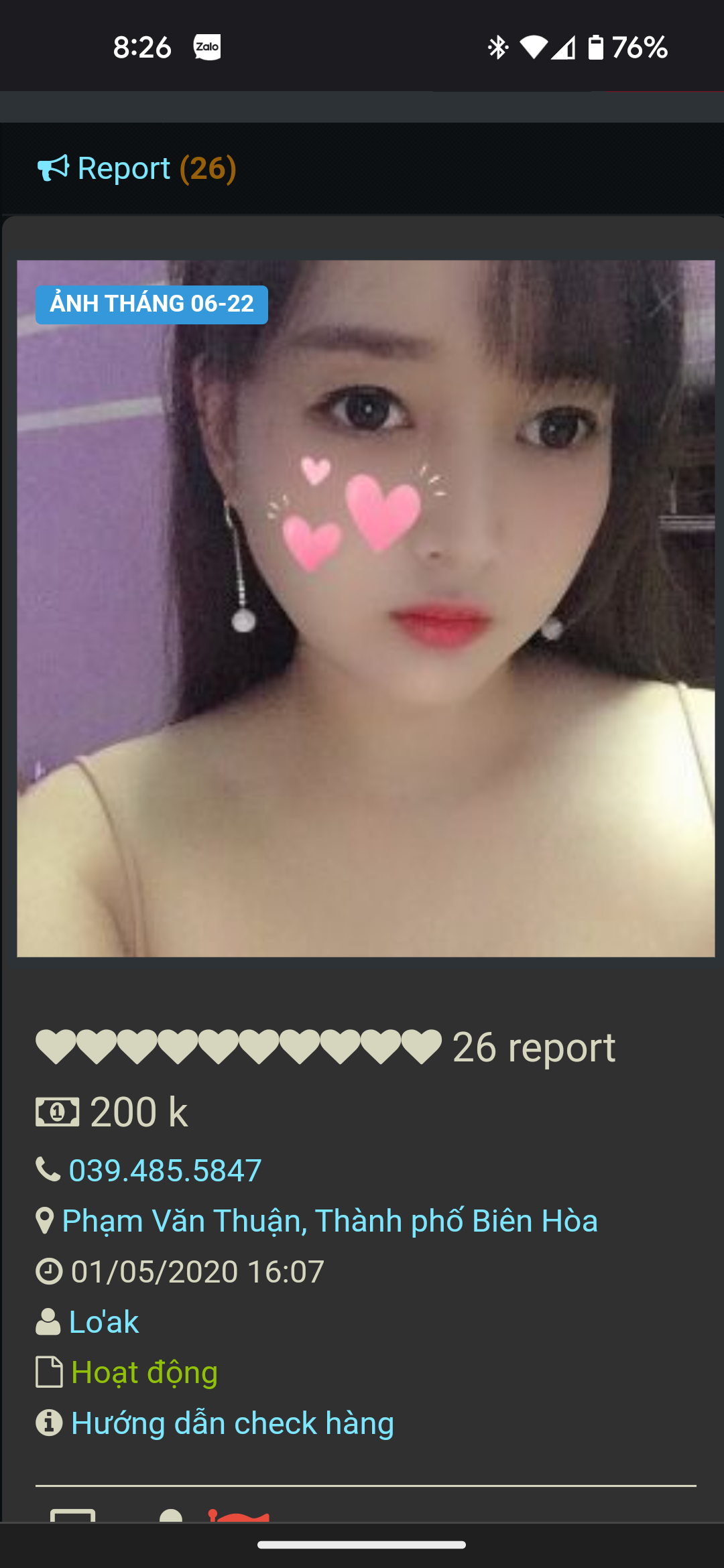This screenshot has height=1568, width=724.
Task: Tap the location pin icon before the address
Action: [x=45, y=1220]
